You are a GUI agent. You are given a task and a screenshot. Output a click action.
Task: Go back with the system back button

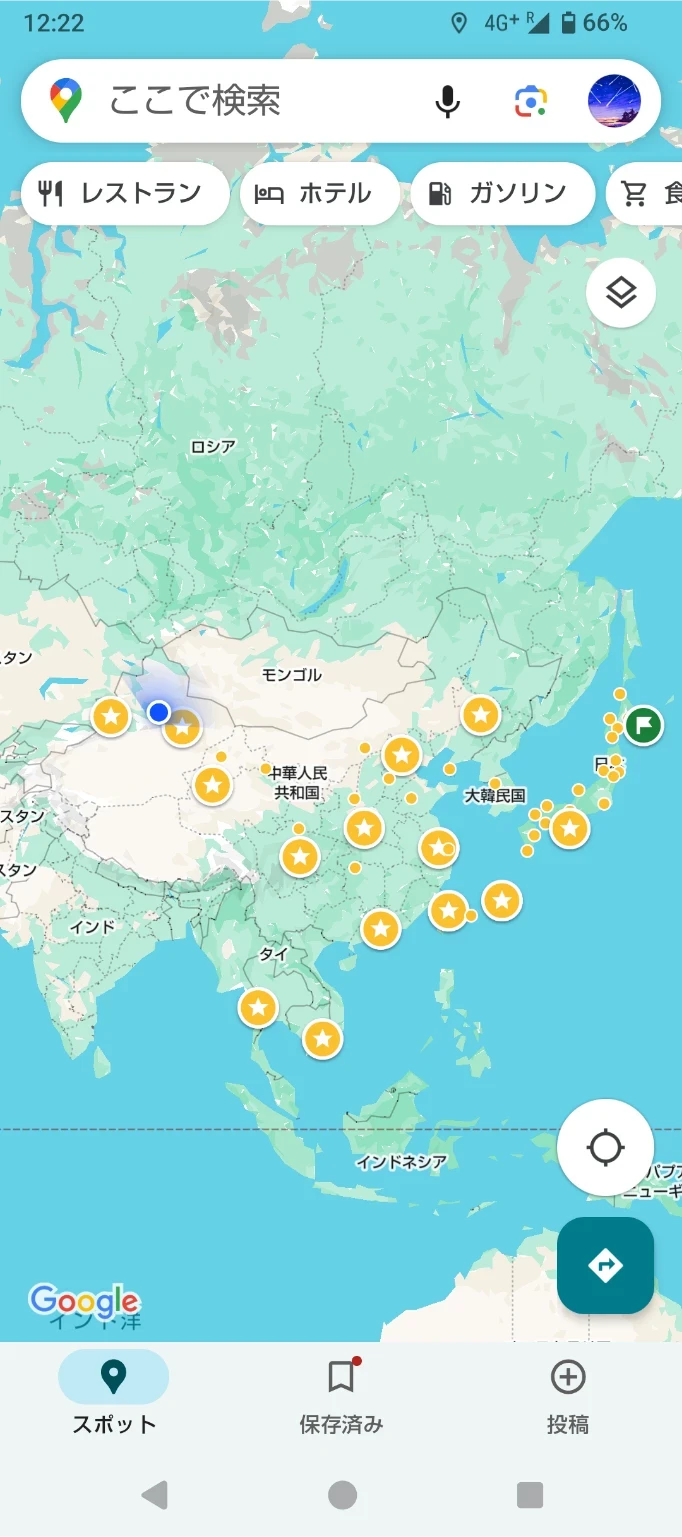pos(154,1495)
